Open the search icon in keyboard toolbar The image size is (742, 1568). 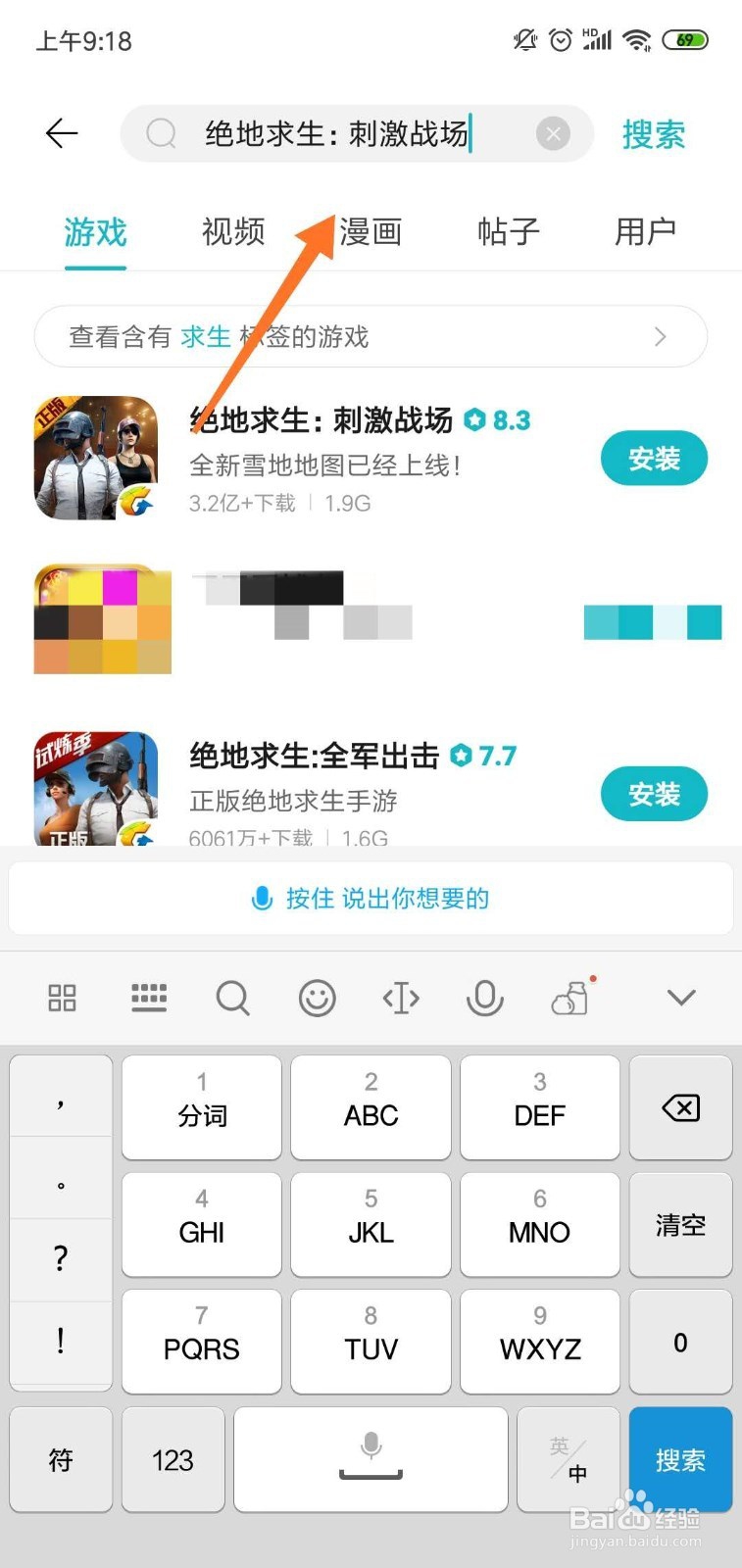click(x=232, y=998)
